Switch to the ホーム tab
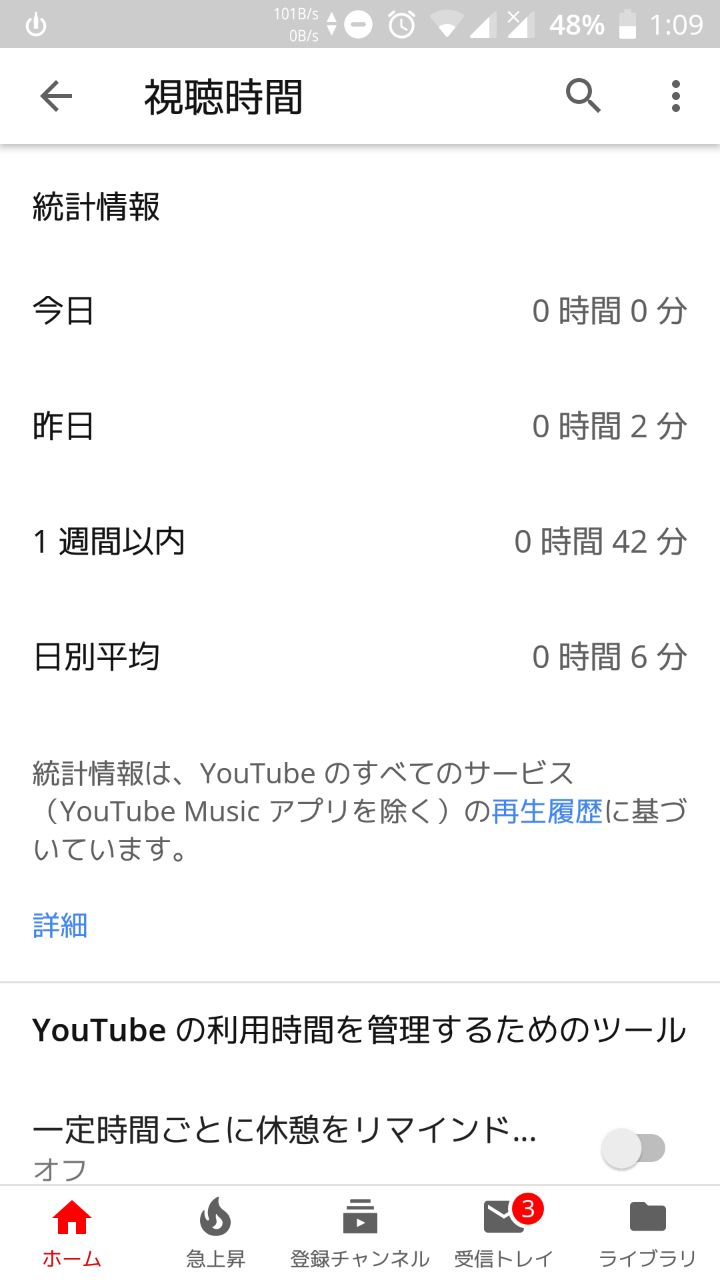This screenshot has width=720, height=1280. pyautogui.click(x=72, y=1232)
